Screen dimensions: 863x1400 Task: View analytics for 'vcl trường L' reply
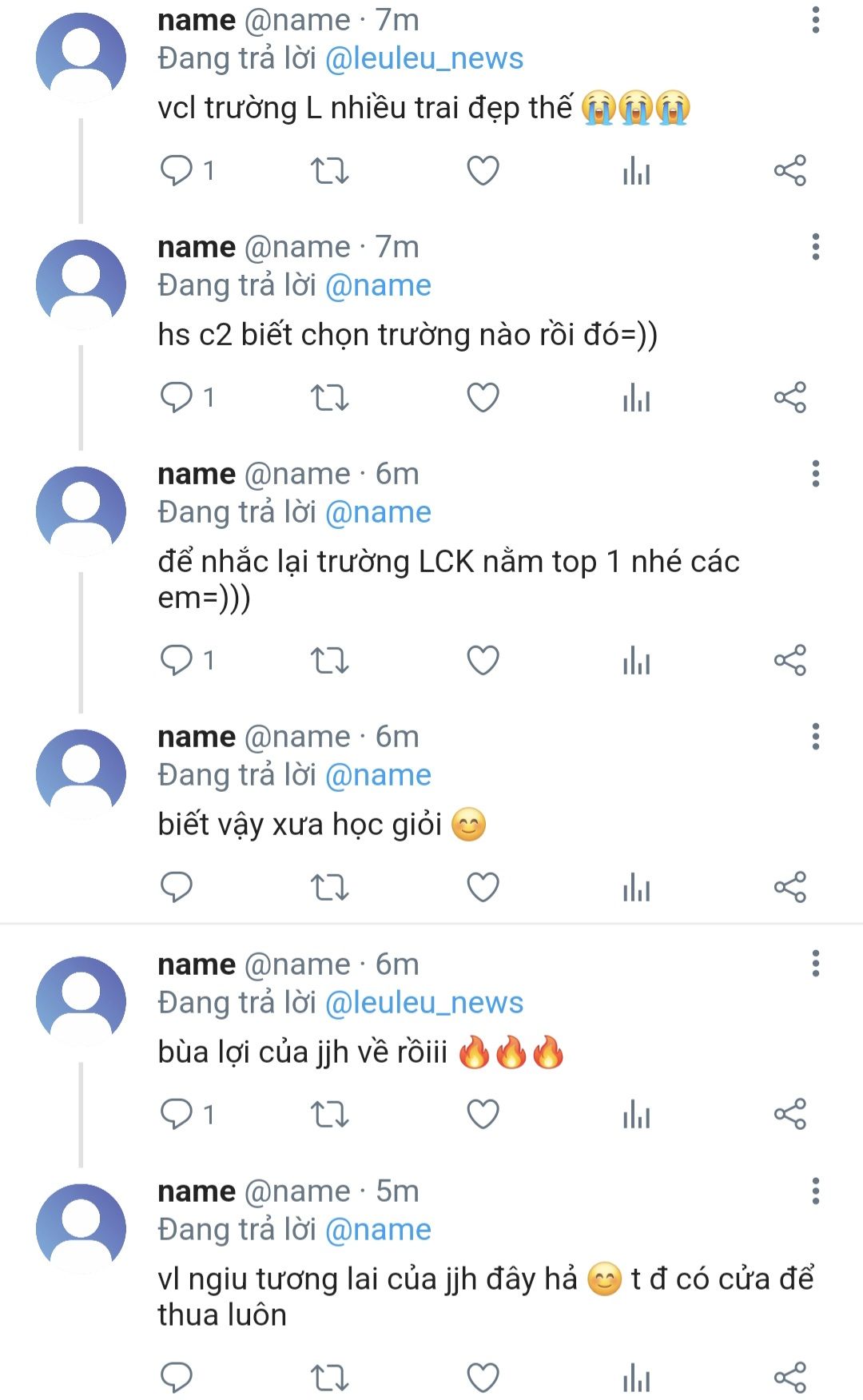pos(636,170)
